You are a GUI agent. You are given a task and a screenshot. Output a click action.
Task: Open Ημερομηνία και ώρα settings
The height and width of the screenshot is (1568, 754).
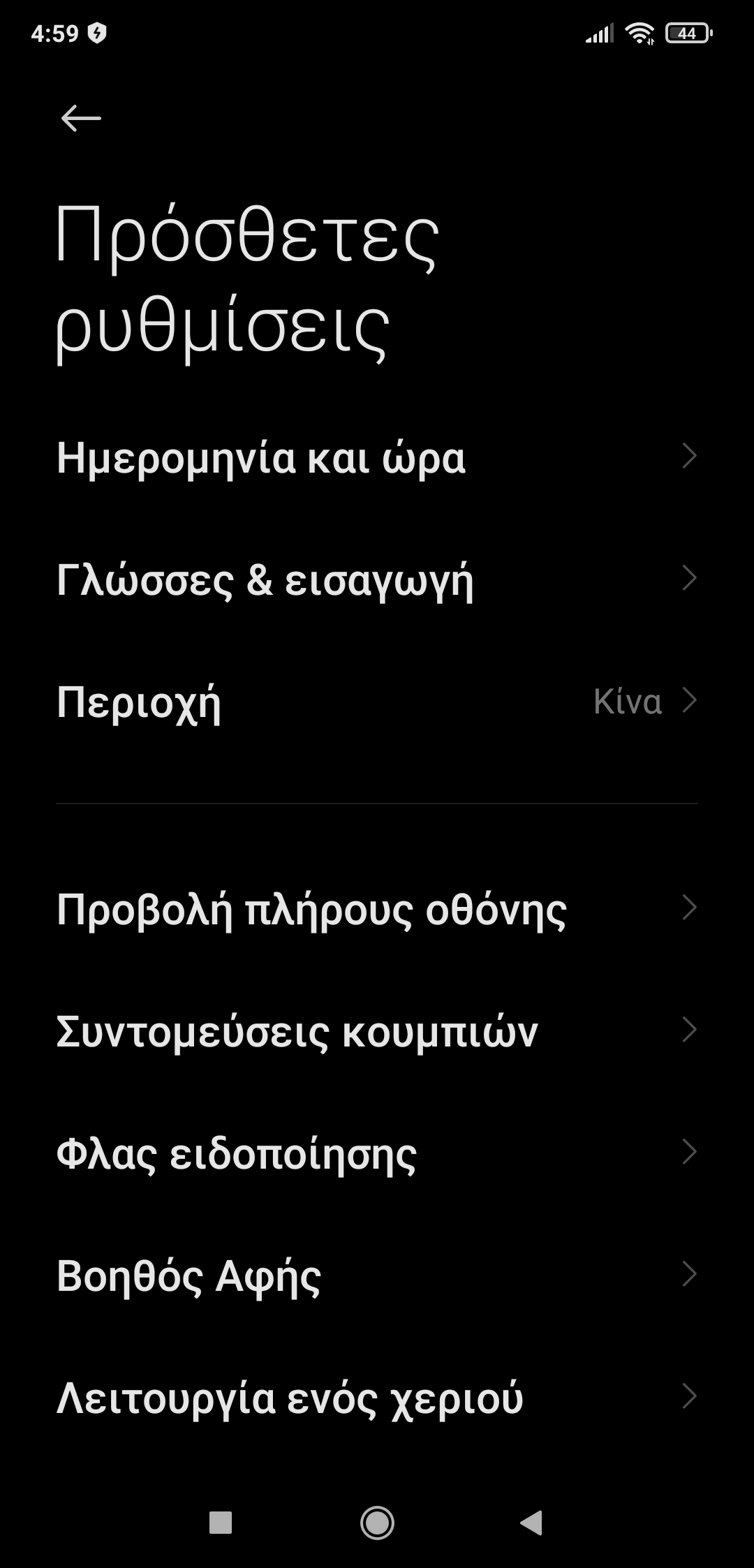(x=377, y=457)
